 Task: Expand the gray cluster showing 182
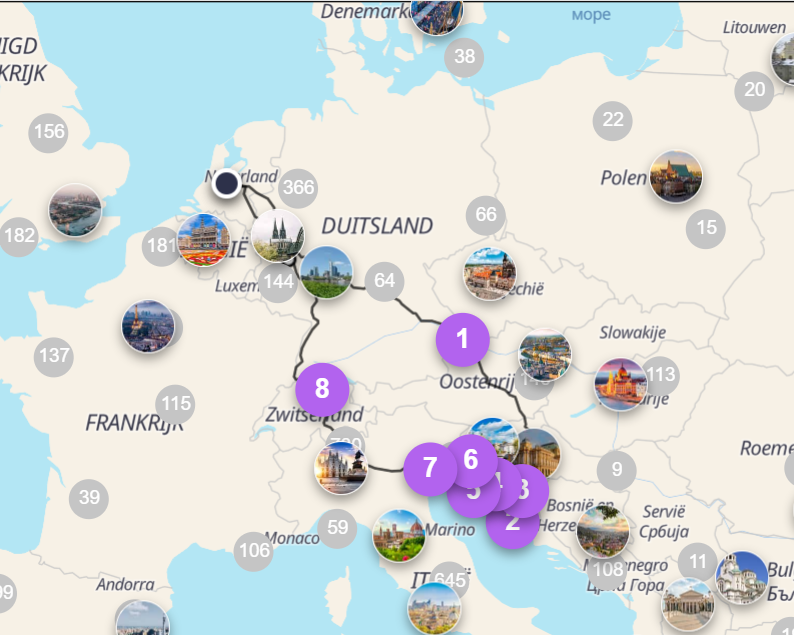[19, 236]
